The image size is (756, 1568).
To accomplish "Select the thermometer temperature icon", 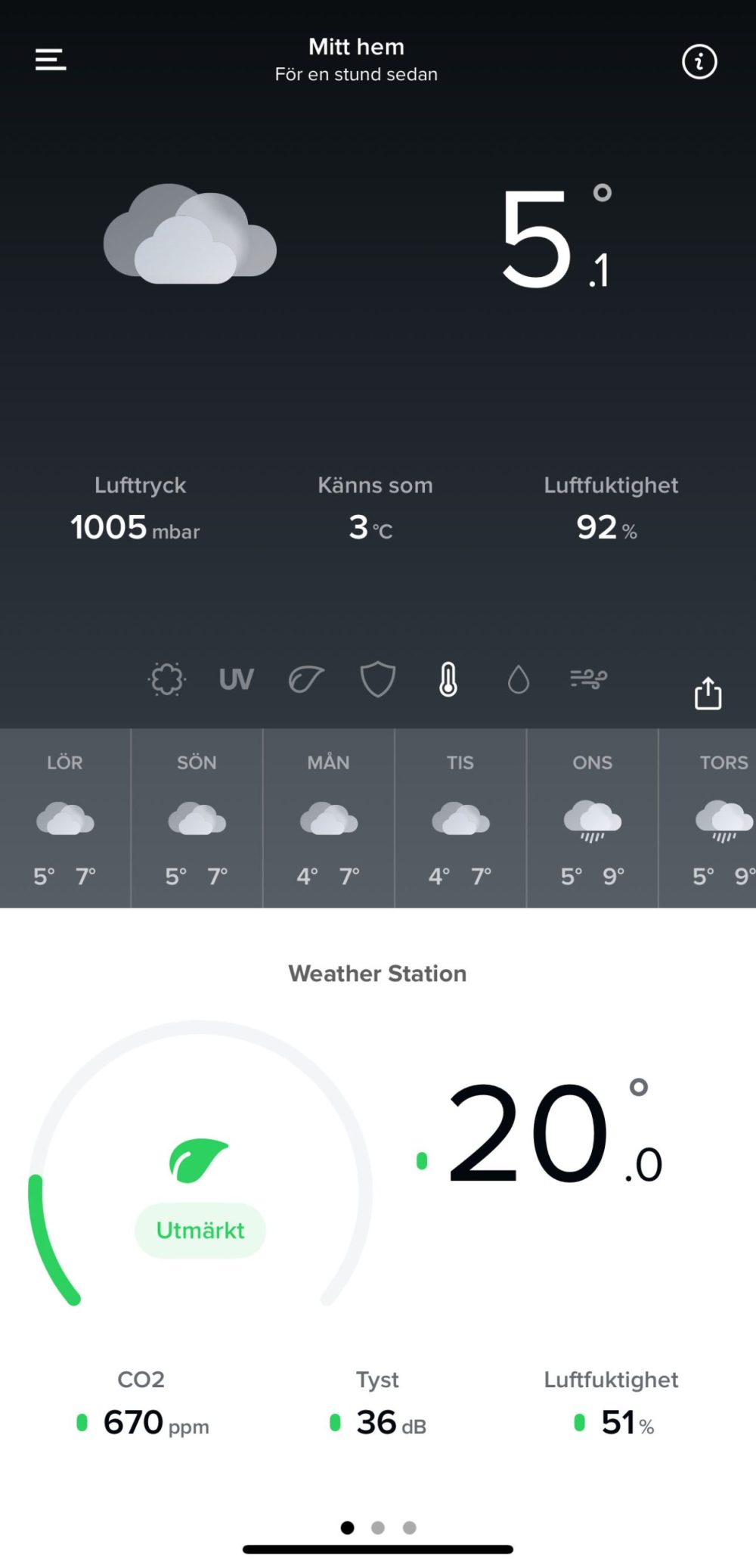I will [x=447, y=678].
